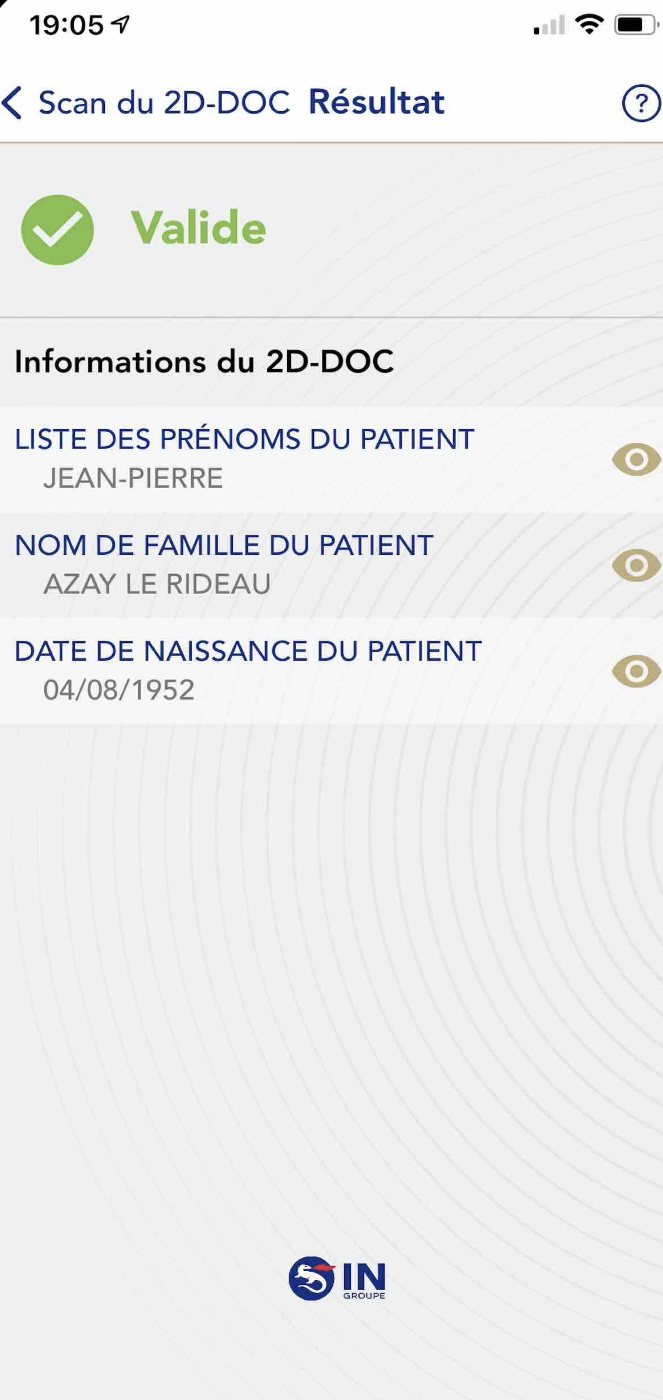Toggle visibility of the patient's family name
The height and width of the screenshot is (1400, 663).
pos(636,566)
